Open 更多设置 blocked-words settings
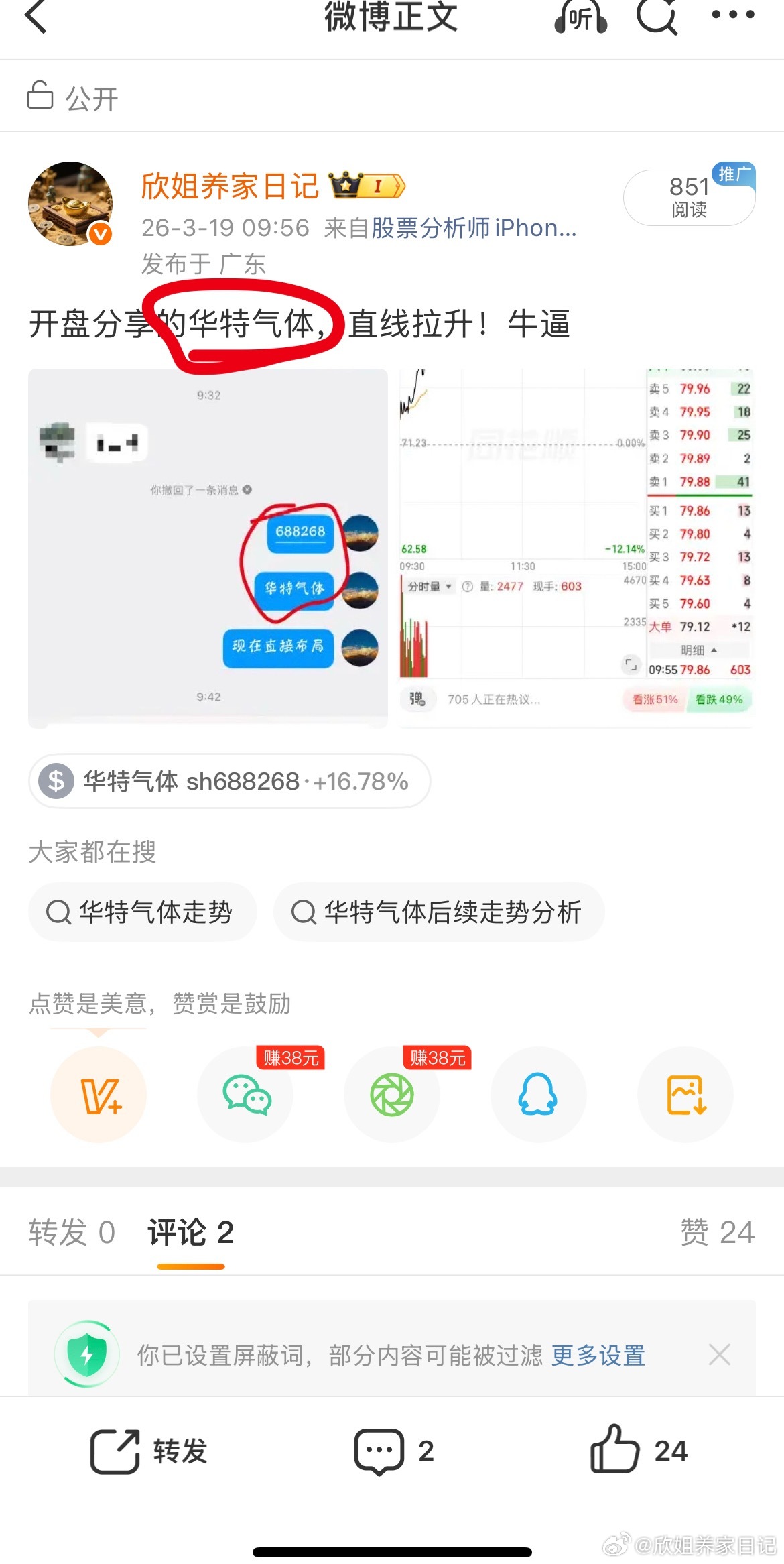 pos(598,1355)
